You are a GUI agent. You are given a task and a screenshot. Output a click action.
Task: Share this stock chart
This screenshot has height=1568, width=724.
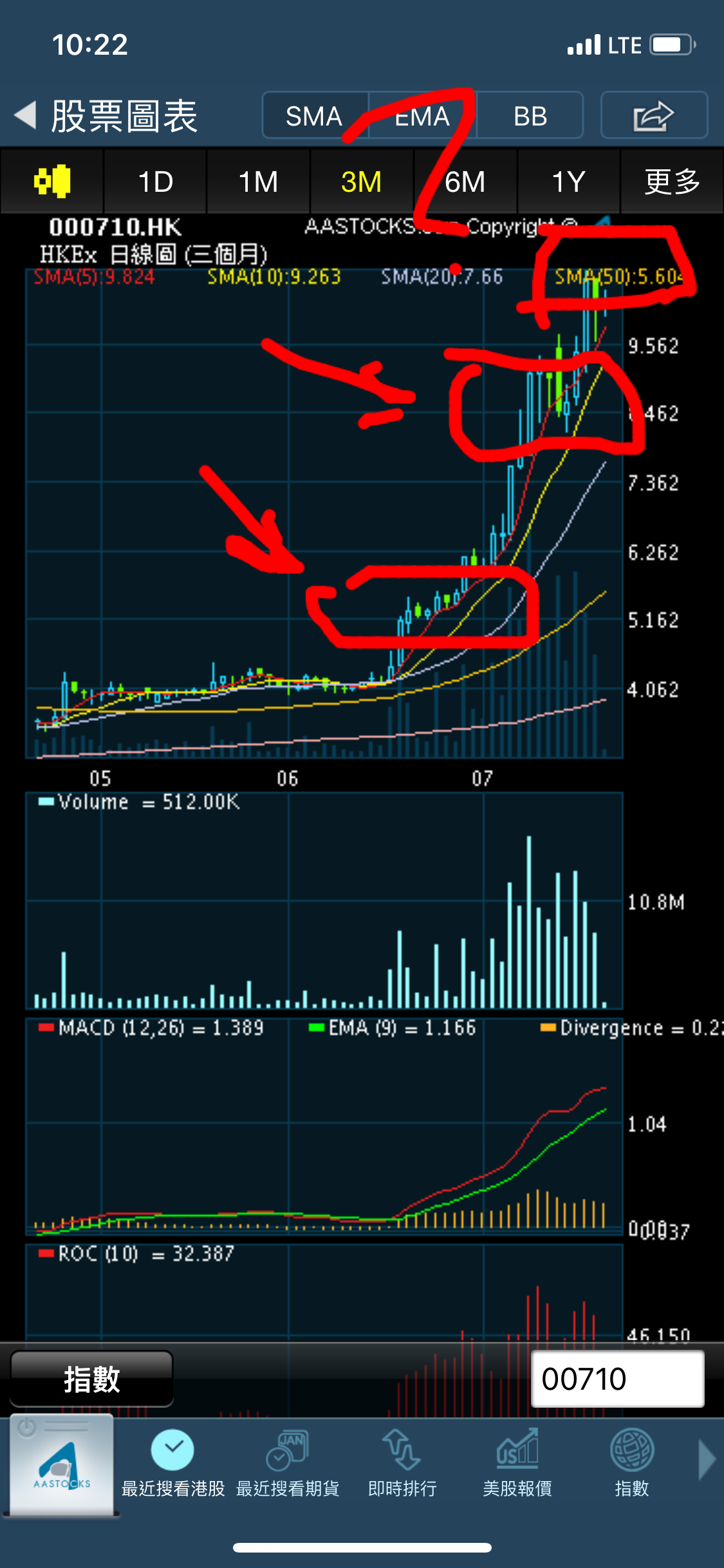tap(654, 116)
